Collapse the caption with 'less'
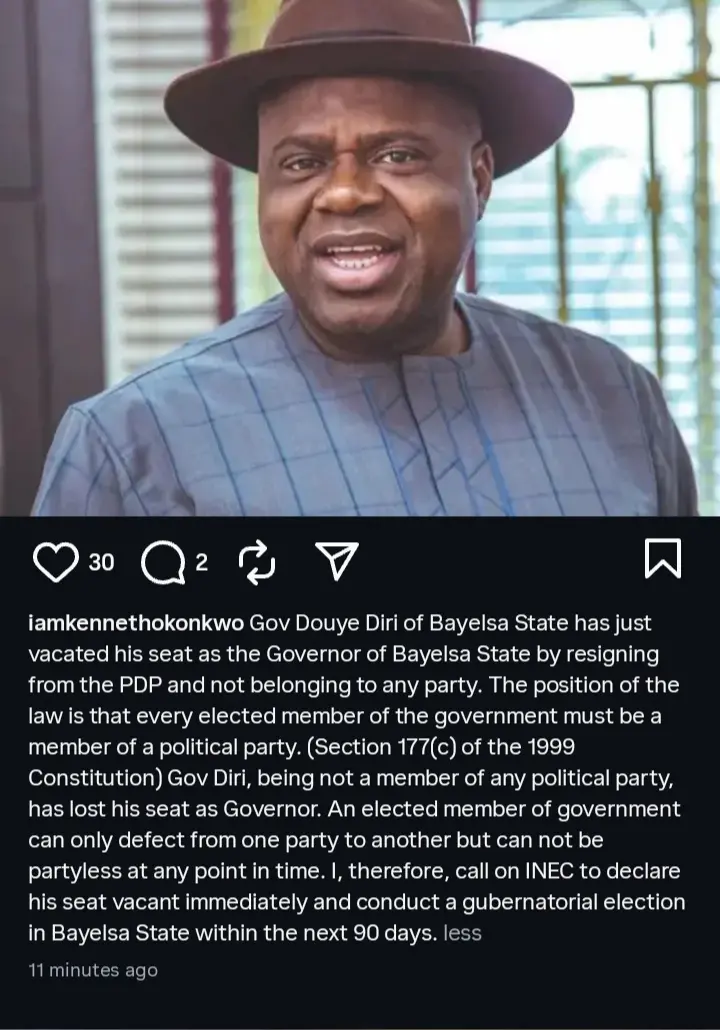 [462, 934]
